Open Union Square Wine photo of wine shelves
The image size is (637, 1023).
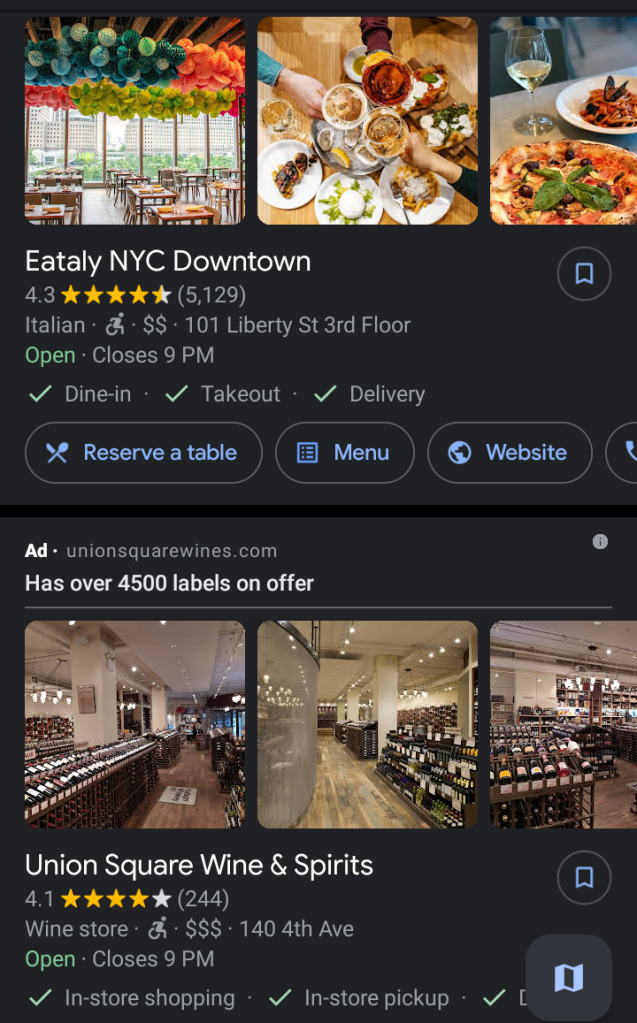point(563,725)
